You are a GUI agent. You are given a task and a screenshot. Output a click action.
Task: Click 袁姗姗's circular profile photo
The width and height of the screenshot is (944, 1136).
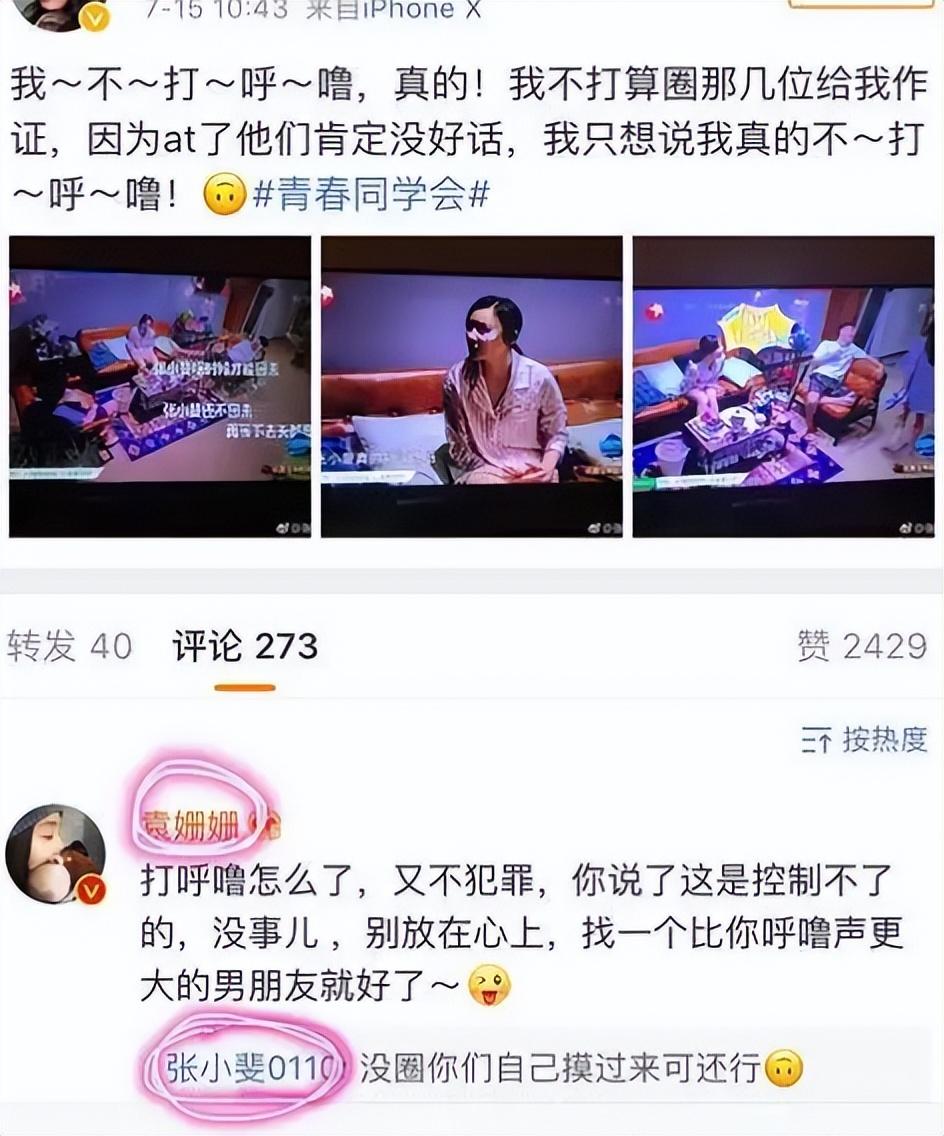click(54, 855)
